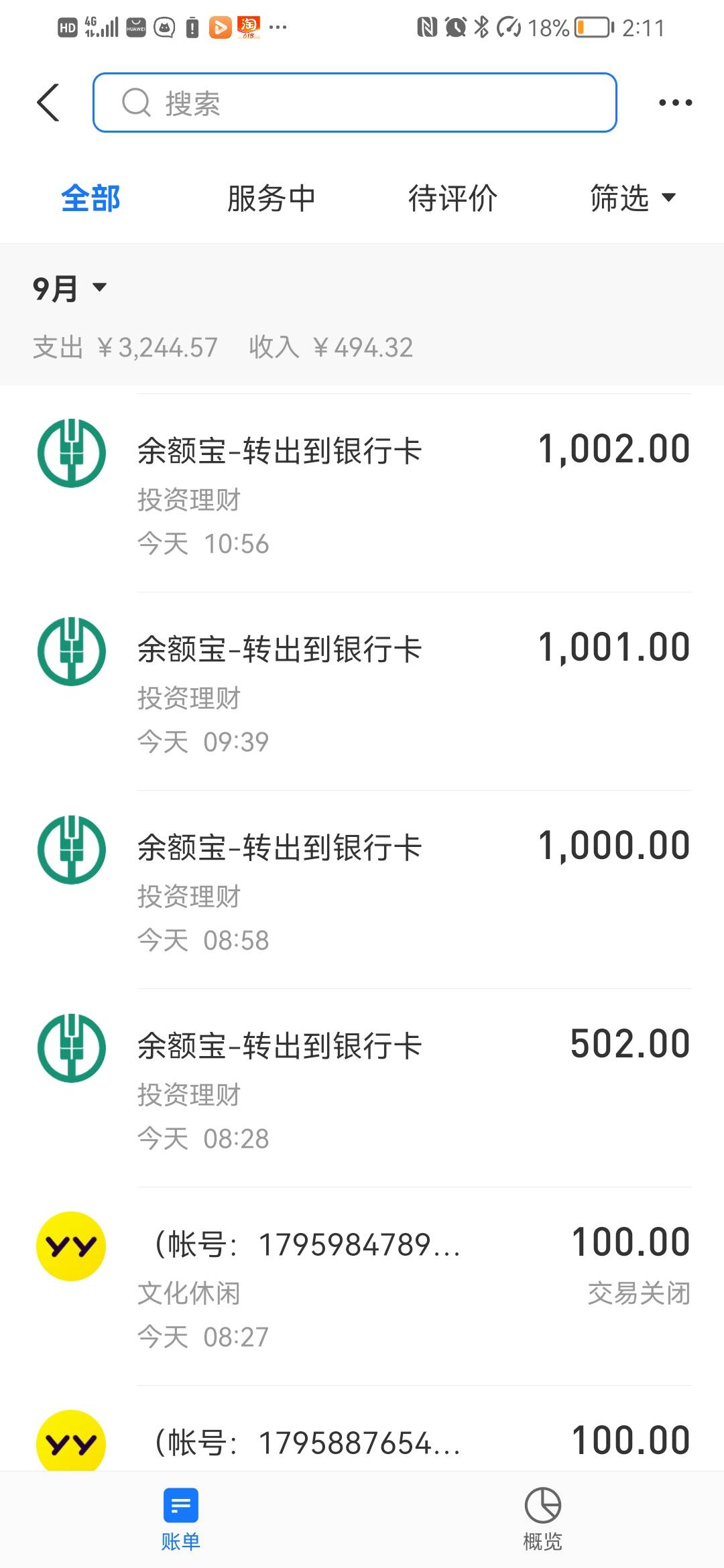This screenshot has height=1568, width=724.
Task: View the 502.00 余额宝 transfer details
Action: [x=362, y=1088]
